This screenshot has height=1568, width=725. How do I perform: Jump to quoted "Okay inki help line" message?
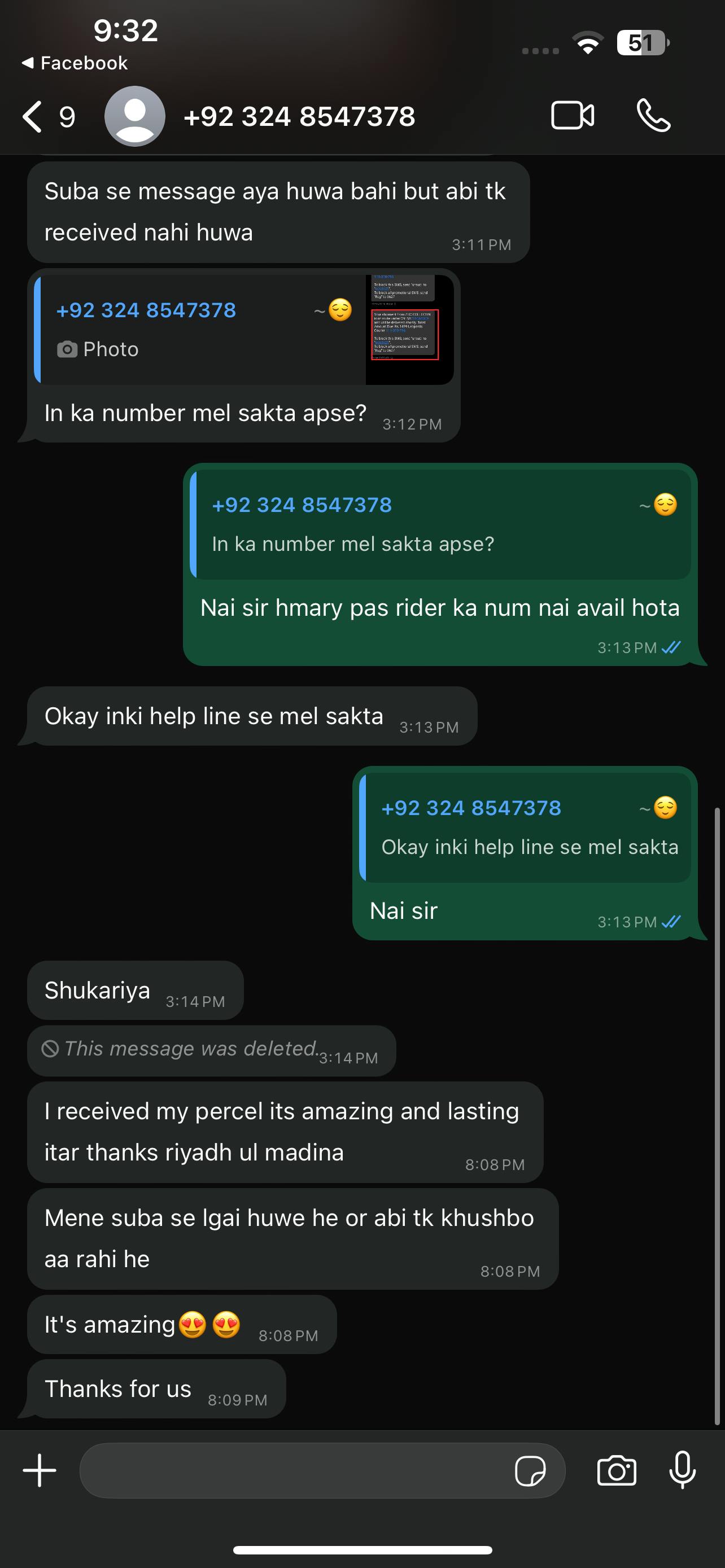coord(525,827)
